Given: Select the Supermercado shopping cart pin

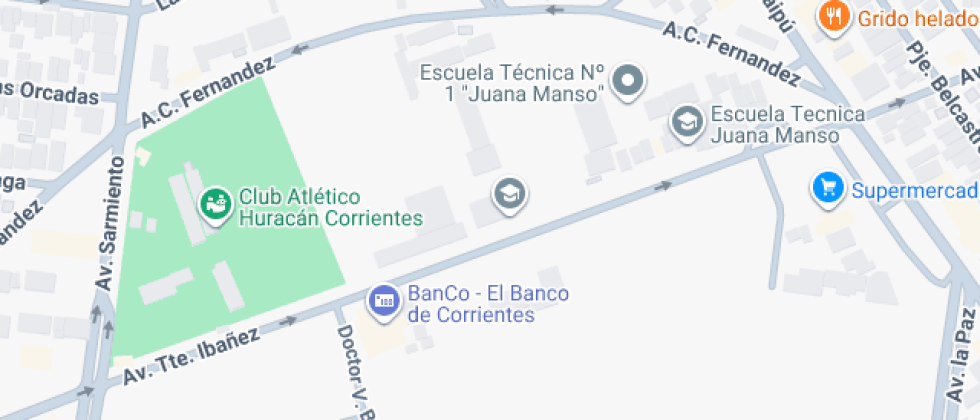Looking at the screenshot, I should pos(827,189).
